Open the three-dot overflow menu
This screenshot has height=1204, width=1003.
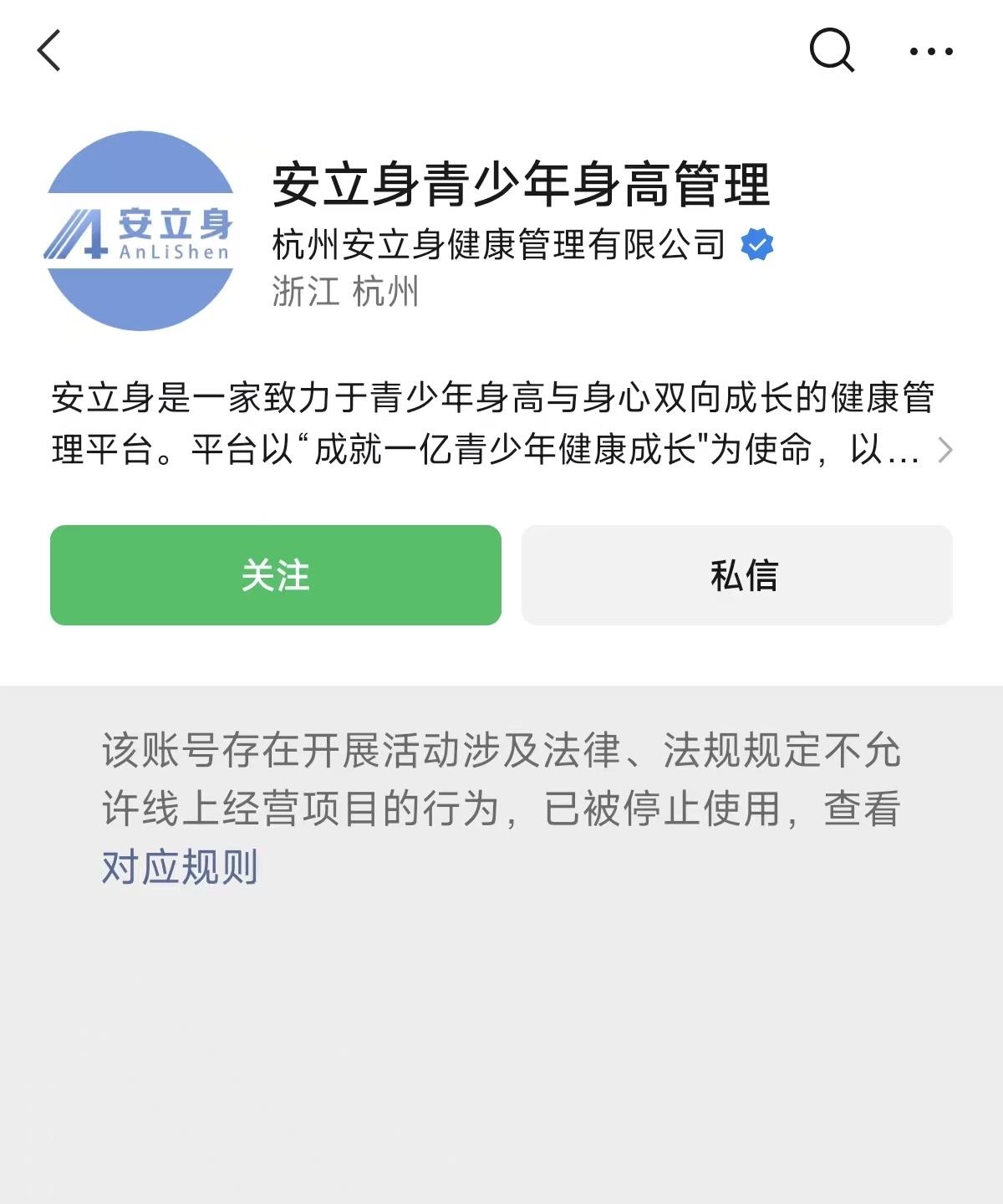[x=931, y=52]
